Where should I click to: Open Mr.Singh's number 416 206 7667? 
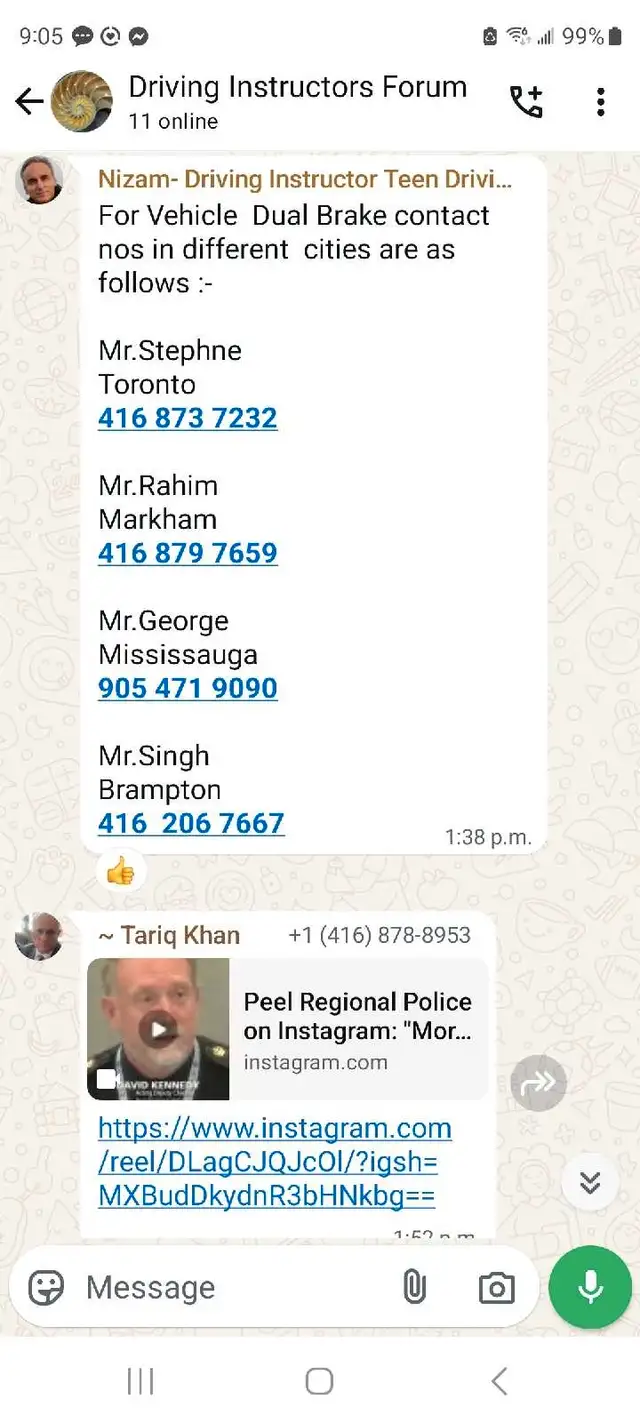click(x=191, y=823)
